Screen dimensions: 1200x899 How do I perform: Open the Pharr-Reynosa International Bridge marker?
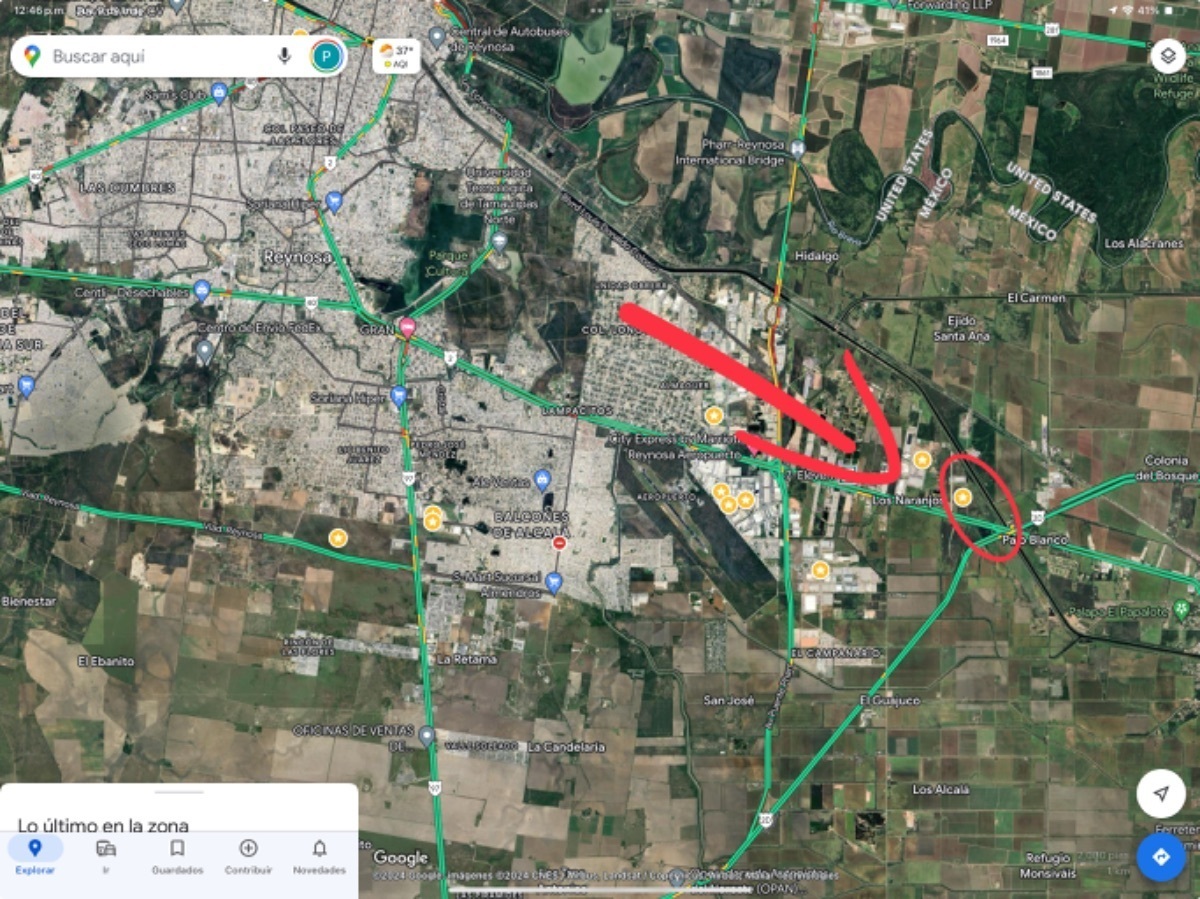click(x=797, y=148)
